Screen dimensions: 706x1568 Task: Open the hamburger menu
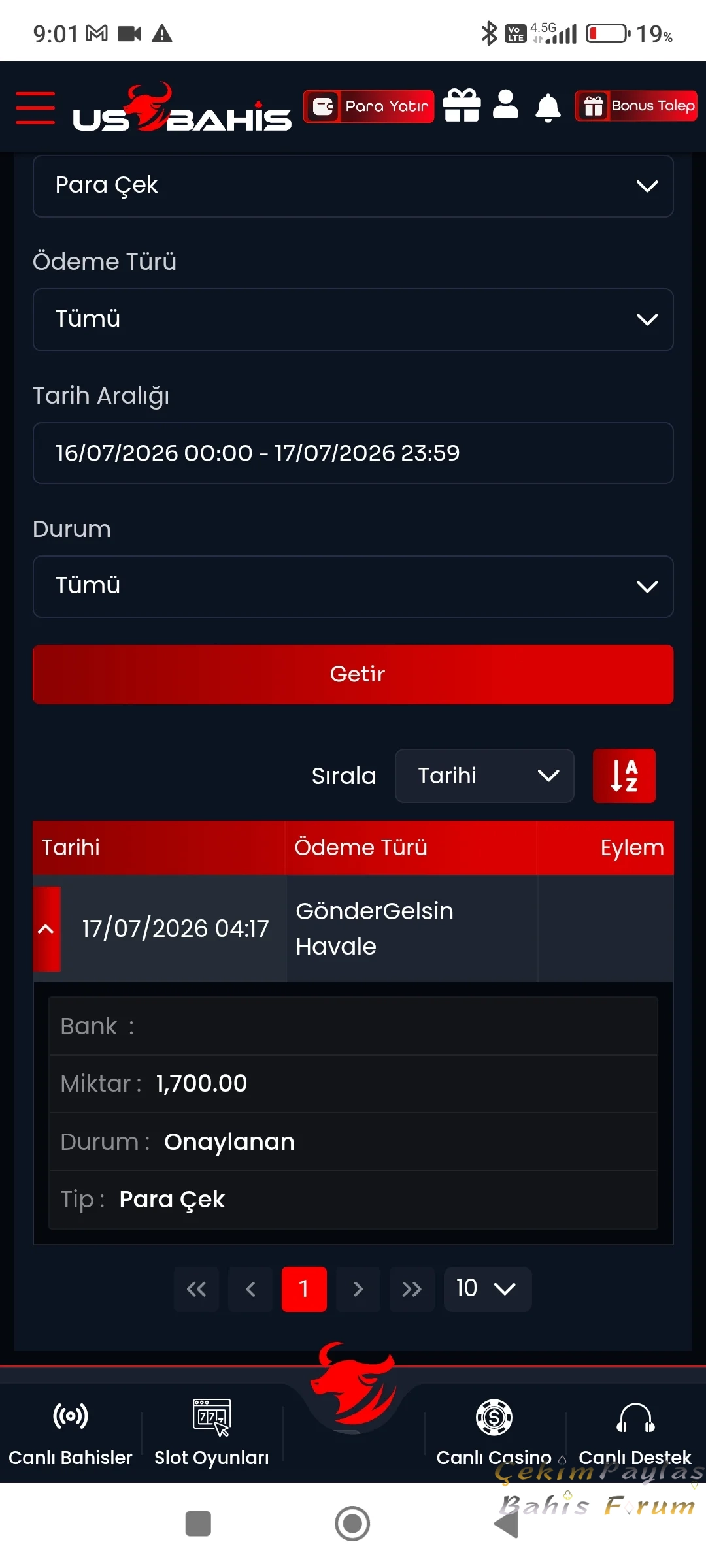pos(35,108)
